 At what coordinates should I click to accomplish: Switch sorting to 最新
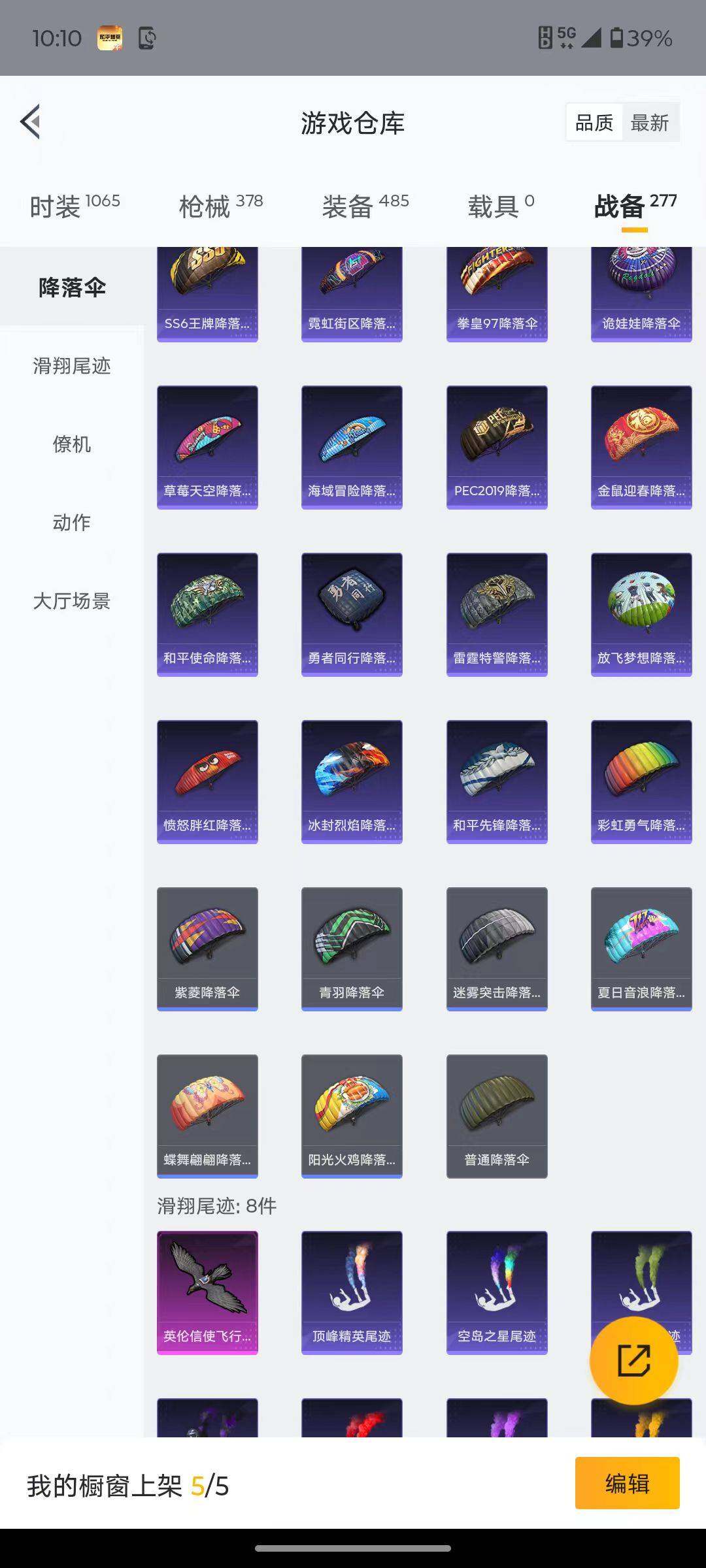pos(651,122)
